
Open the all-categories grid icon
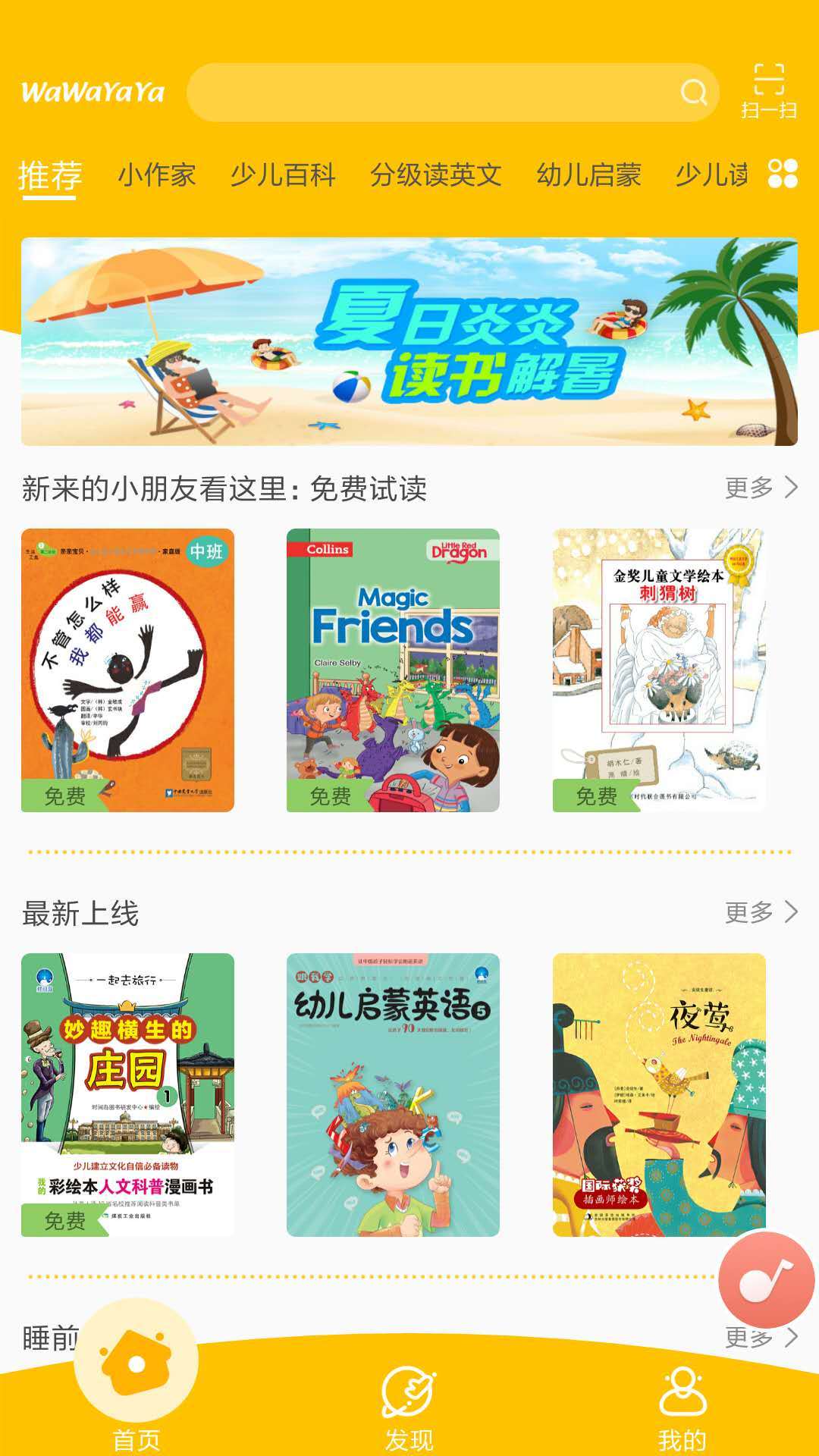tap(783, 174)
